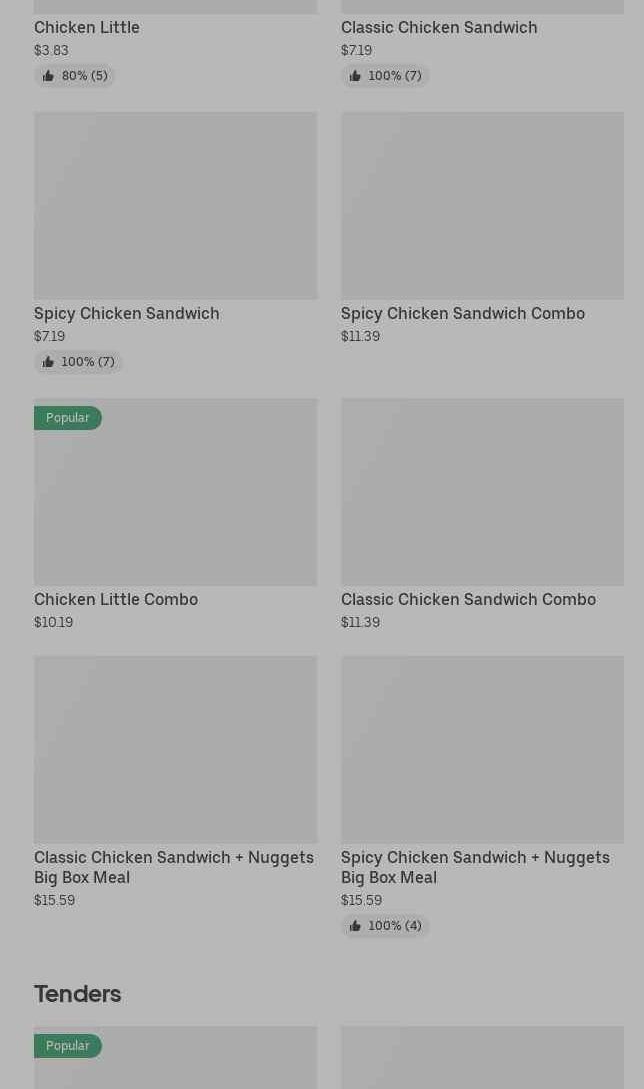
Task: Open Classic Chicken Sandwich + Nuggets Big Box Meal
Action: tap(175, 783)
